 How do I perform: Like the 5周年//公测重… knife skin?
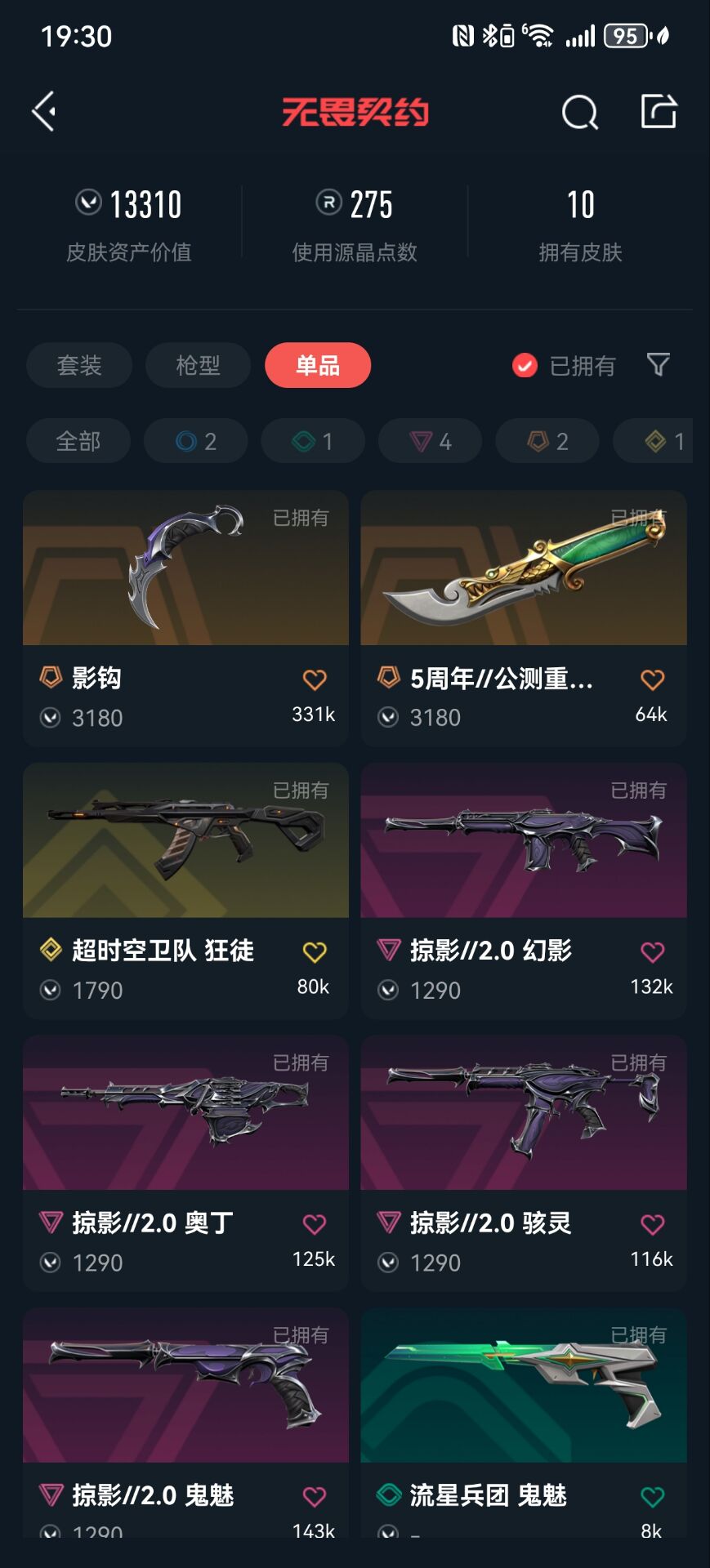tap(652, 679)
